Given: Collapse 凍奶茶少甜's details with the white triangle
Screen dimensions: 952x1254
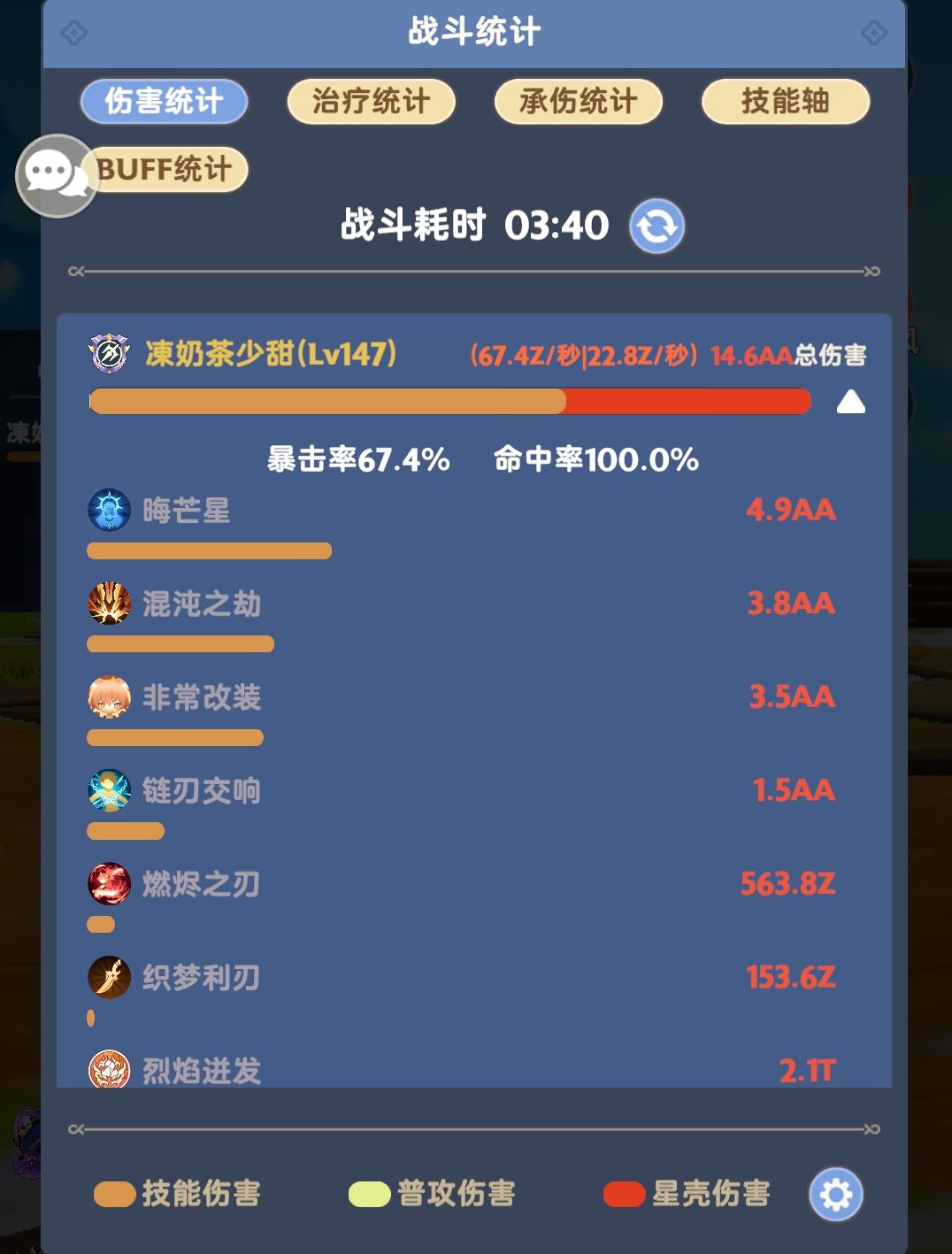Looking at the screenshot, I should pyautogui.click(x=852, y=401).
